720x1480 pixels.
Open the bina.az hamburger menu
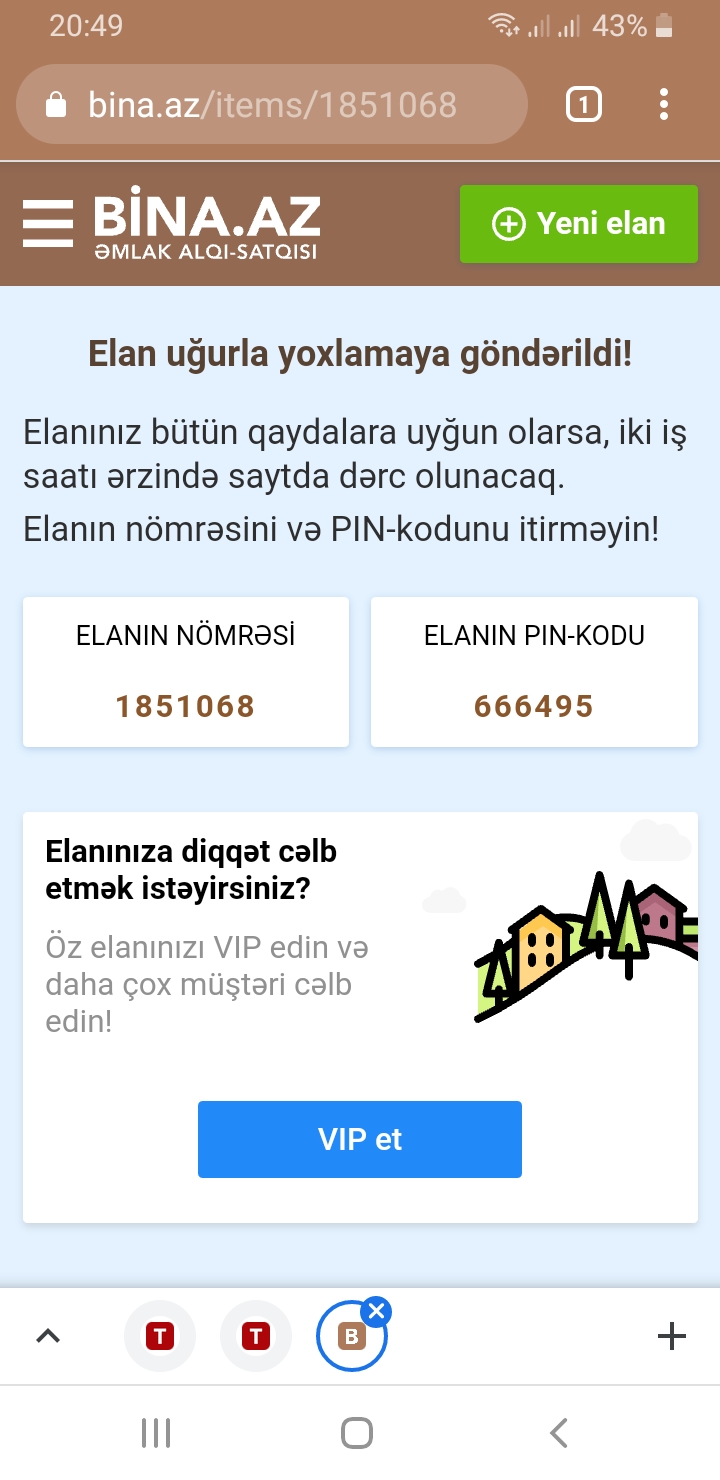pos(48,224)
